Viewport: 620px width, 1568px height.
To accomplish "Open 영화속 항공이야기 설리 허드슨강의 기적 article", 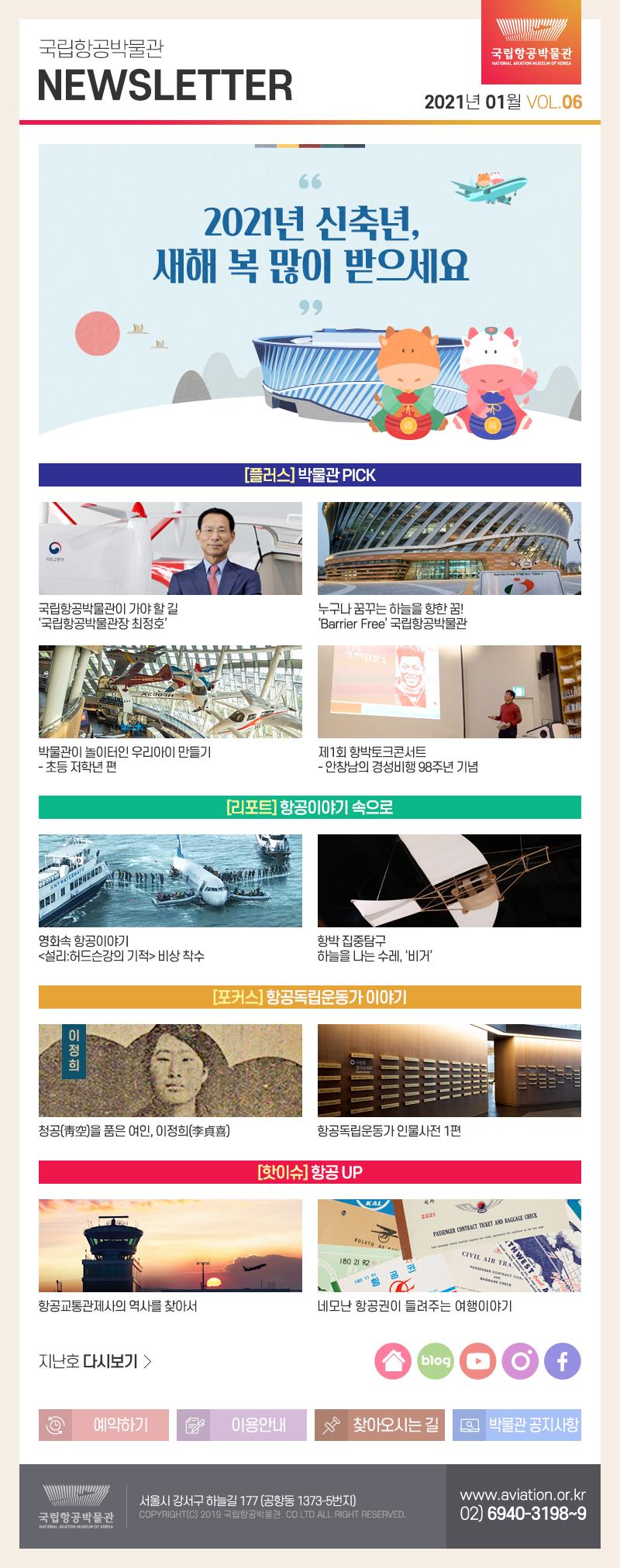I will [x=170, y=880].
